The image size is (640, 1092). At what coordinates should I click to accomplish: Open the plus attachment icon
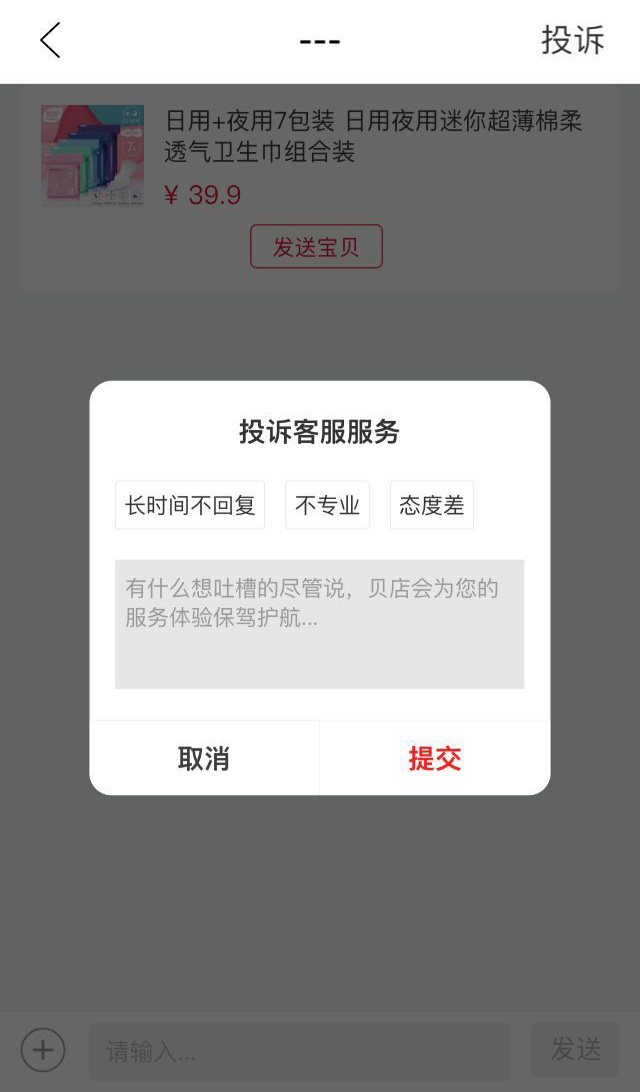42,1050
